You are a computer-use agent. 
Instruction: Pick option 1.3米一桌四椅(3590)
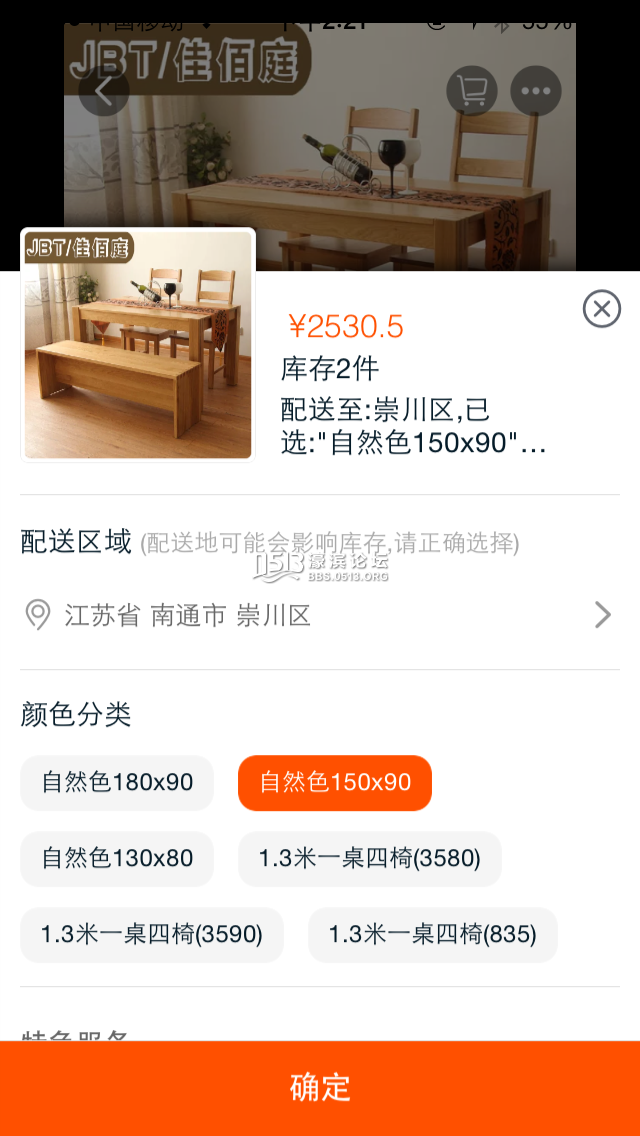click(x=152, y=935)
